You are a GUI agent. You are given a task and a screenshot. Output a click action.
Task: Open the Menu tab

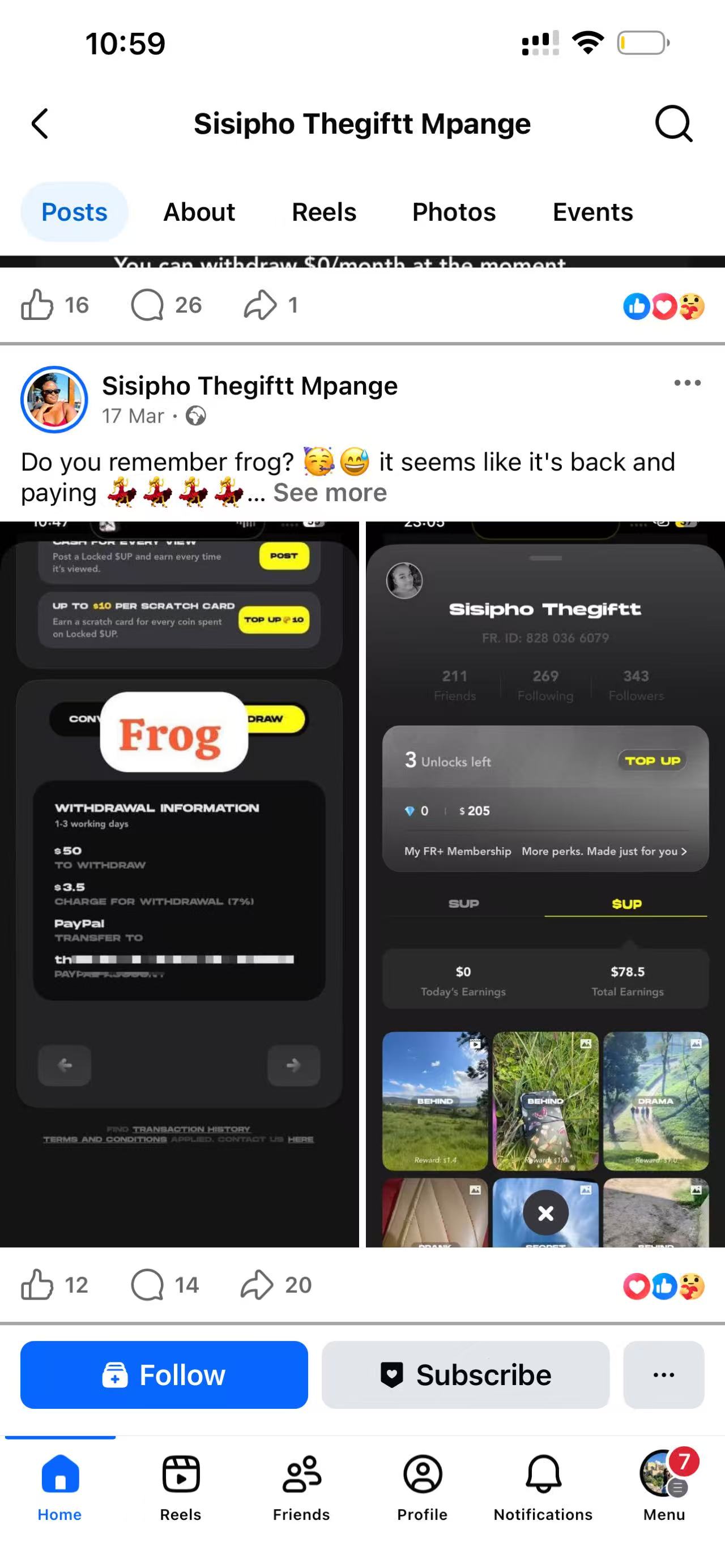coord(663,1486)
